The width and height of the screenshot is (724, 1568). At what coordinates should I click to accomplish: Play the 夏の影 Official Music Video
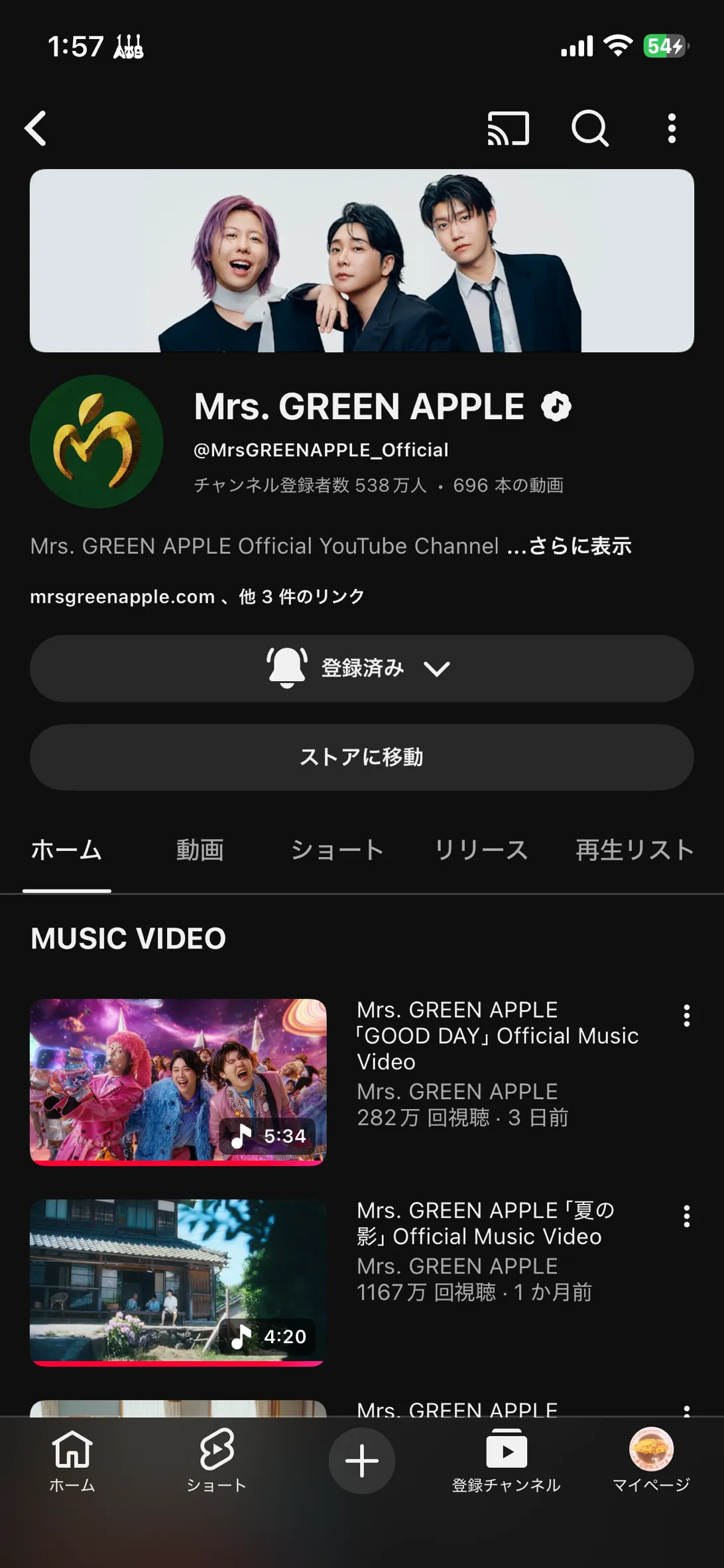pos(178,1281)
